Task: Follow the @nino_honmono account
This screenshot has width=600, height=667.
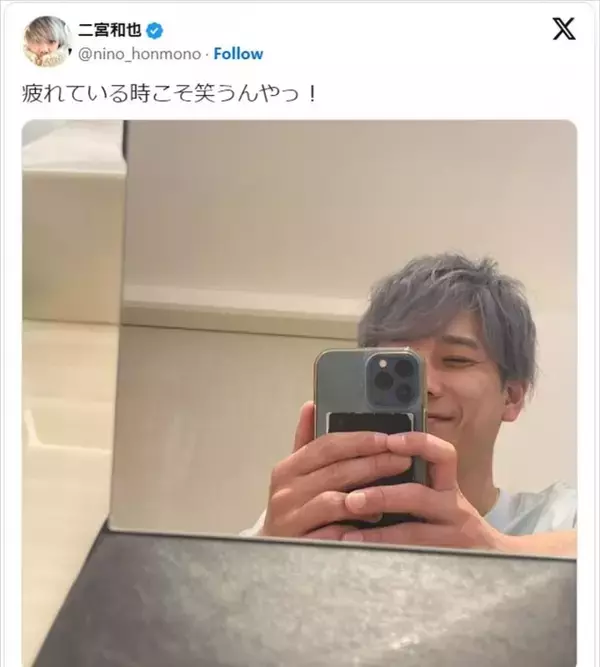Action: 238,53
